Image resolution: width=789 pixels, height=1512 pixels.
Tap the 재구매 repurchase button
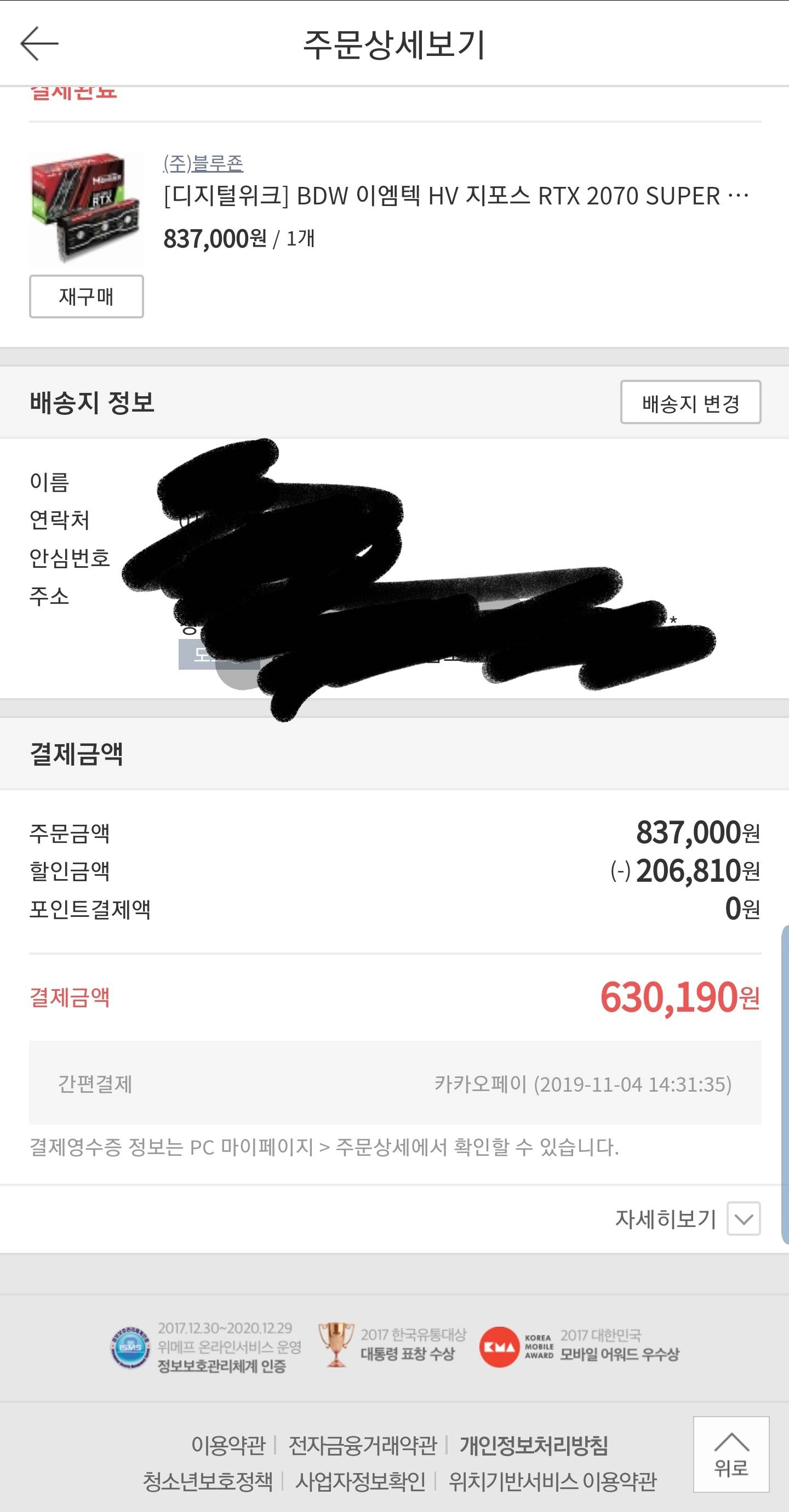pos(87,296)
